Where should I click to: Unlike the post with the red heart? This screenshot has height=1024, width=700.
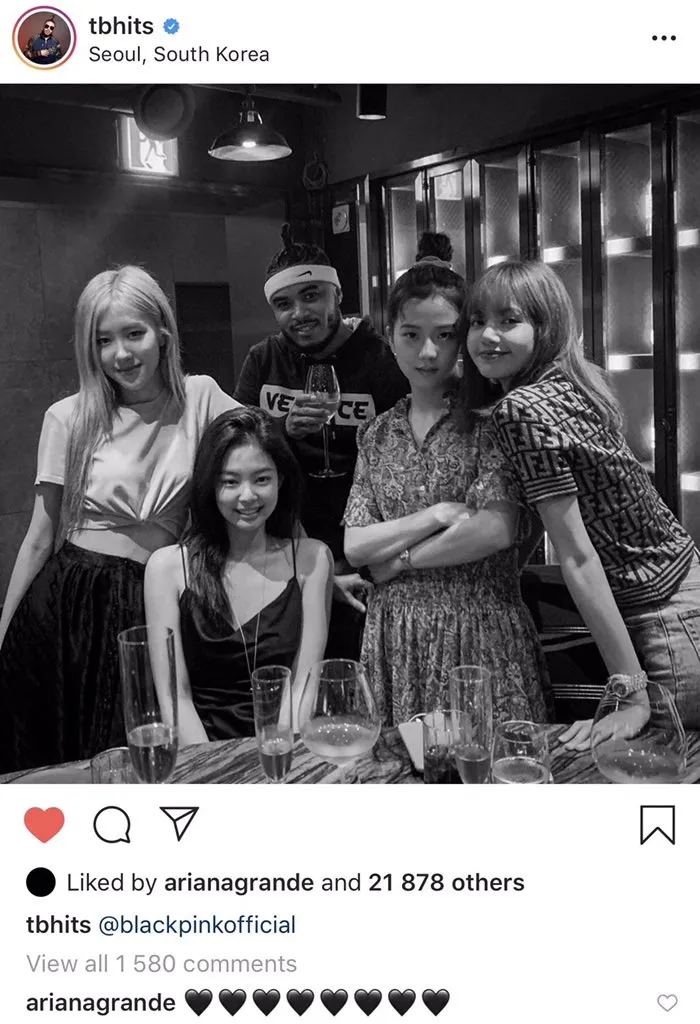(x=44, y=825)
